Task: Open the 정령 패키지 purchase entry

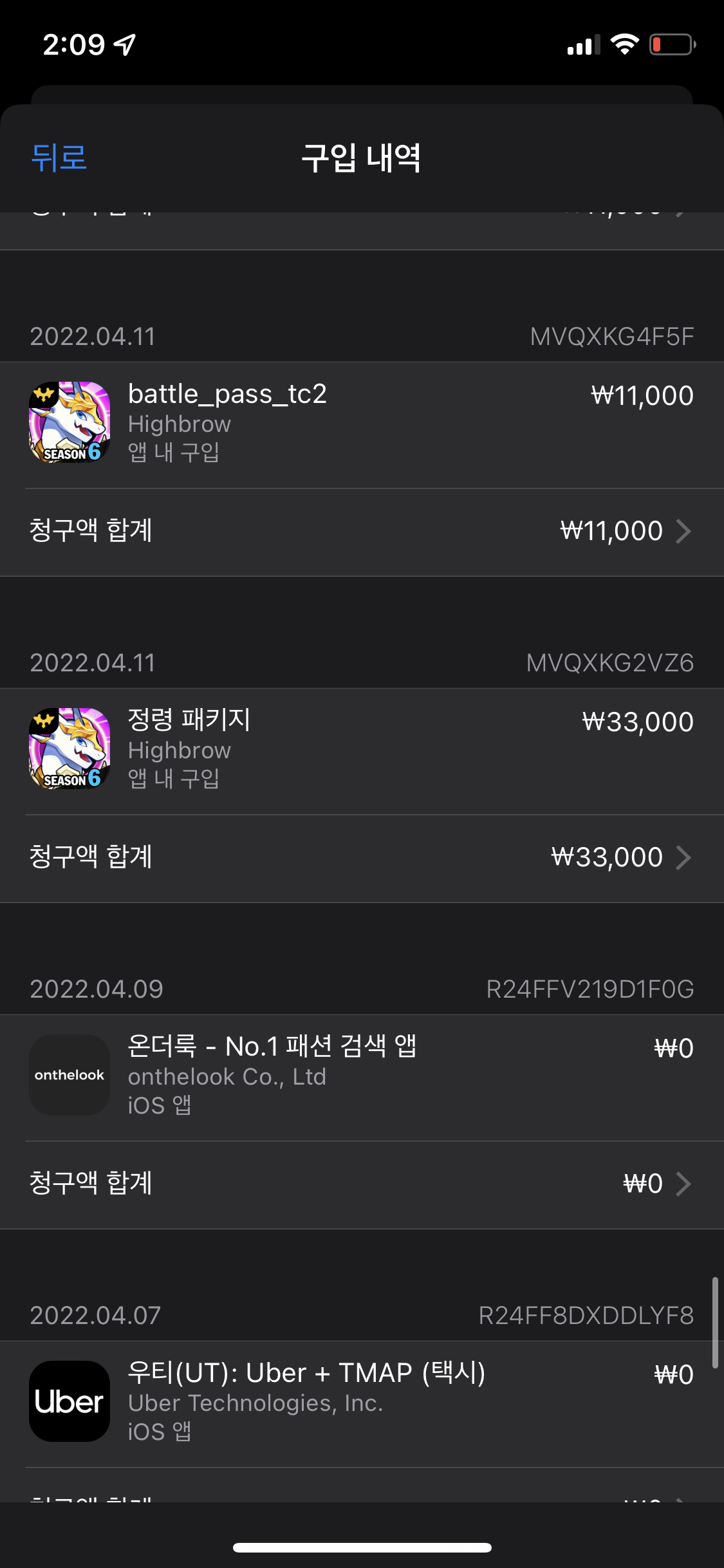Action: point(360,749)
